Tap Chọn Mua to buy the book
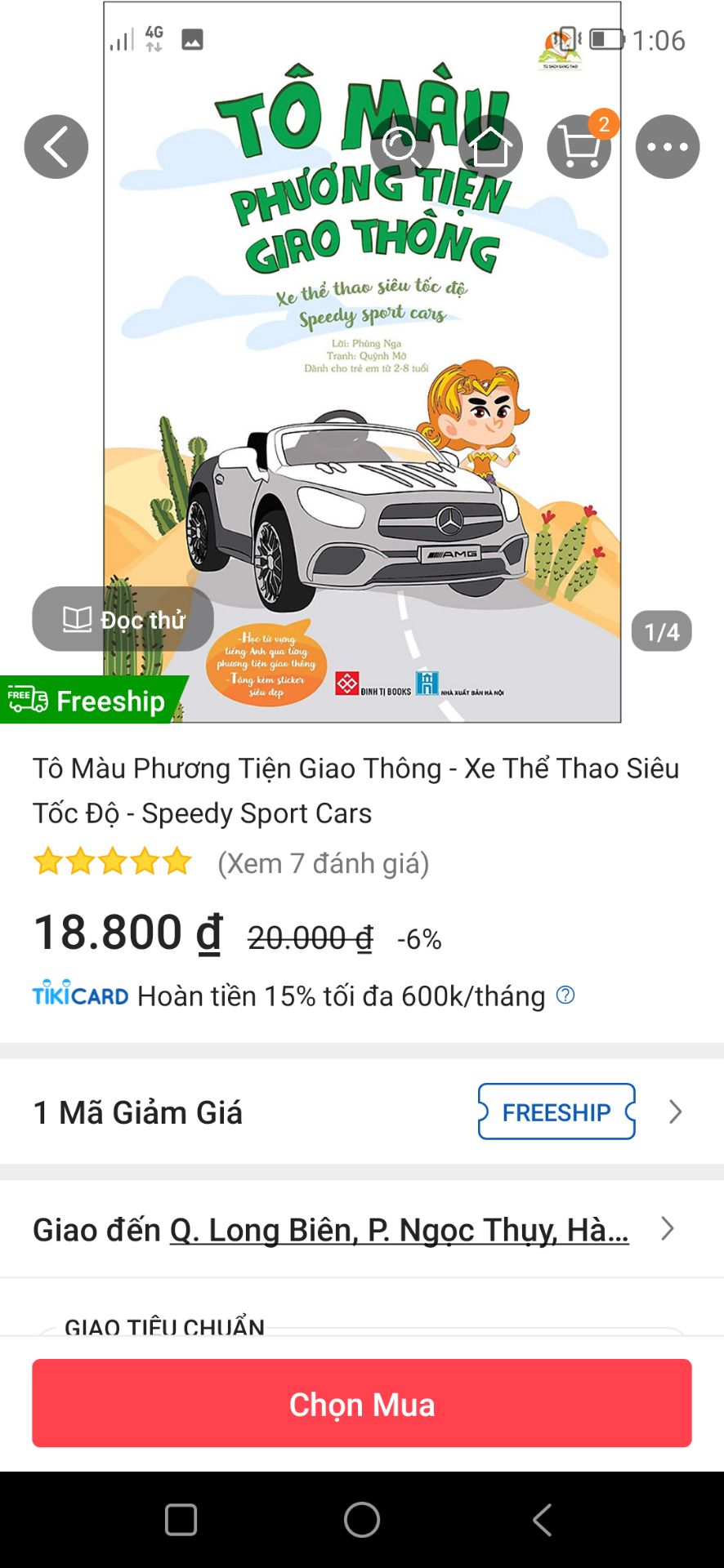This screenshot has width=724, height=1568. point(362,1404)
